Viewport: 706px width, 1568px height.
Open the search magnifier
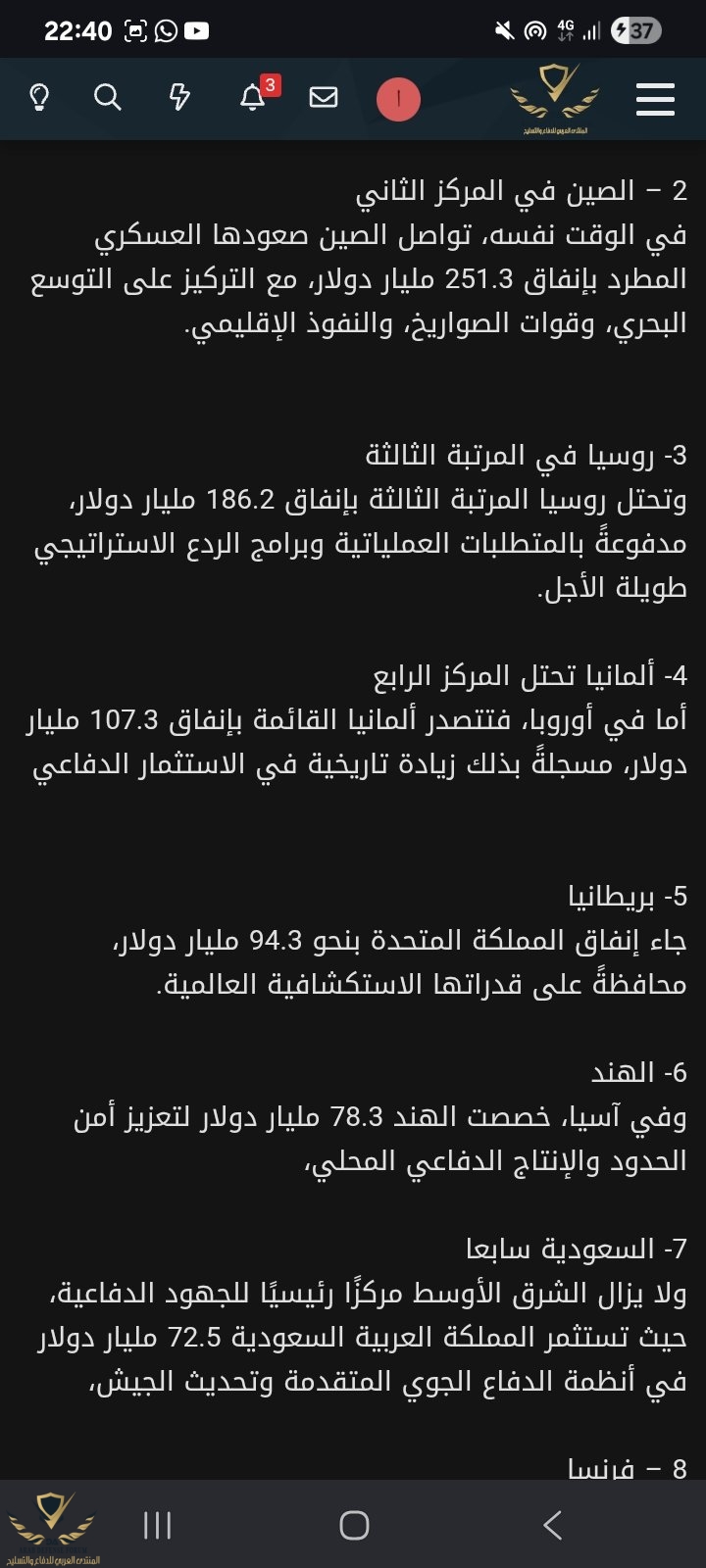point(108,97)
